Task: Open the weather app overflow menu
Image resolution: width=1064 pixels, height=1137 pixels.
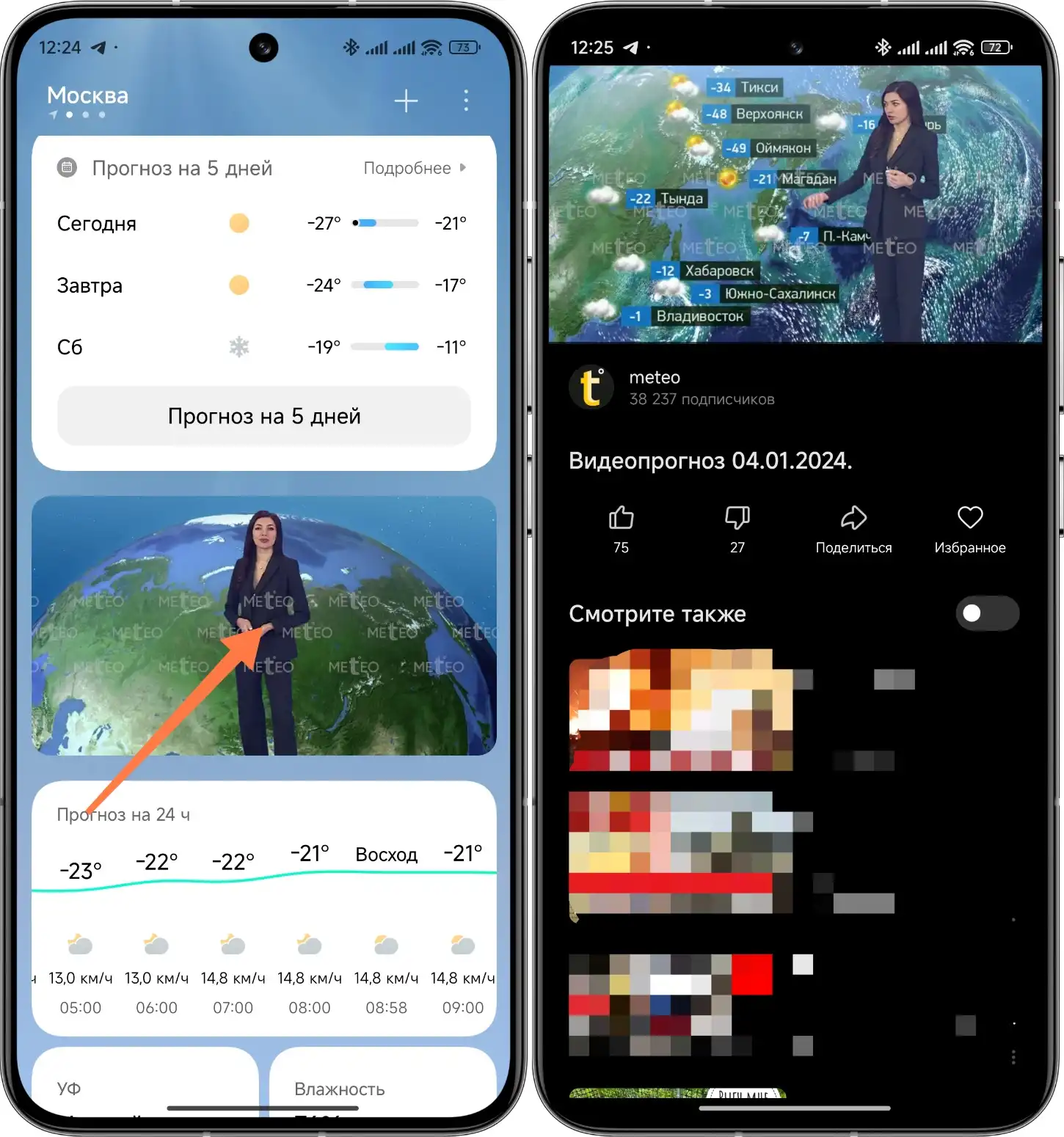Action: click(x=466, y=100)
